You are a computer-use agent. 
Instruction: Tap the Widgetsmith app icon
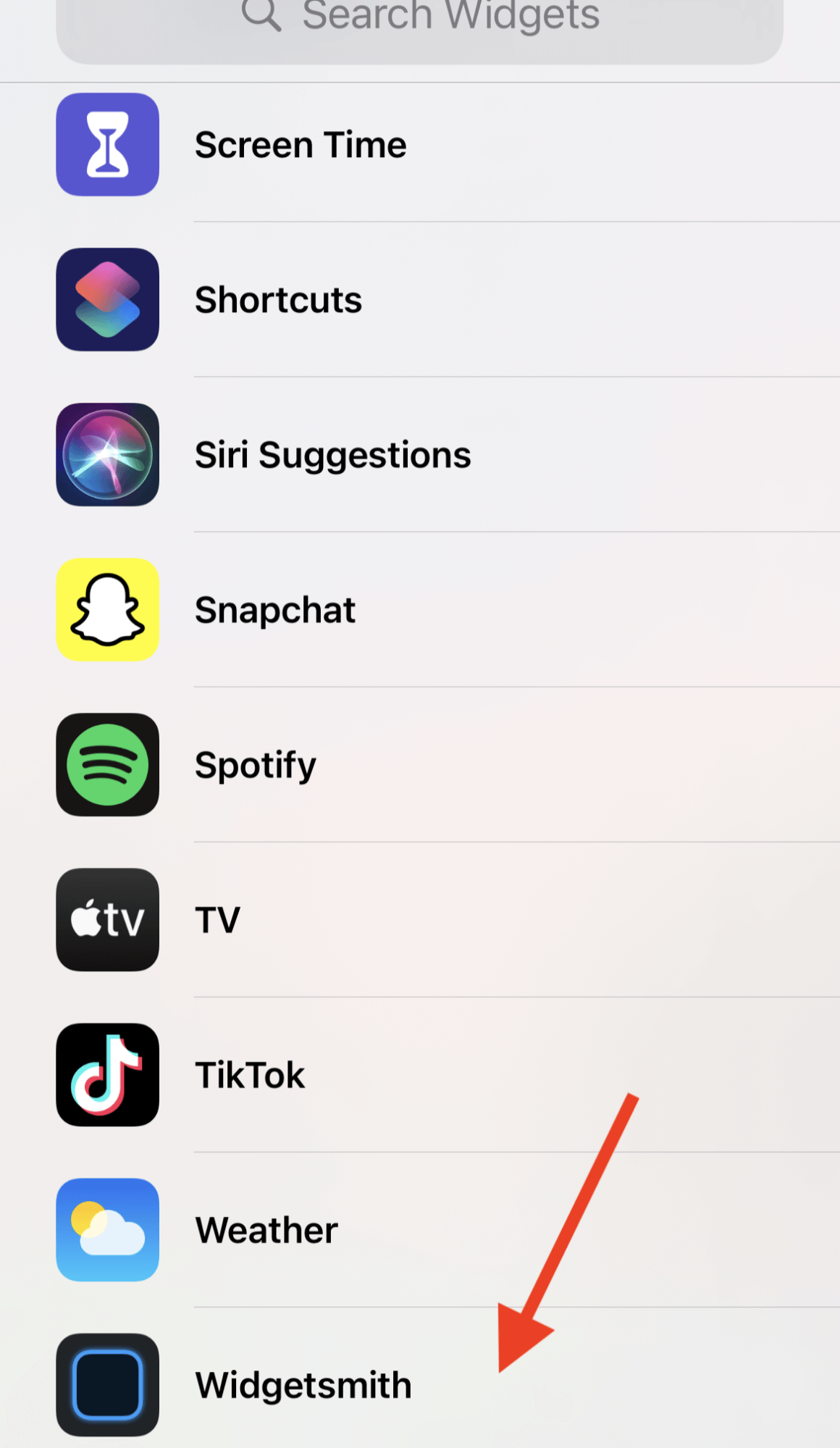(107, 1384)
